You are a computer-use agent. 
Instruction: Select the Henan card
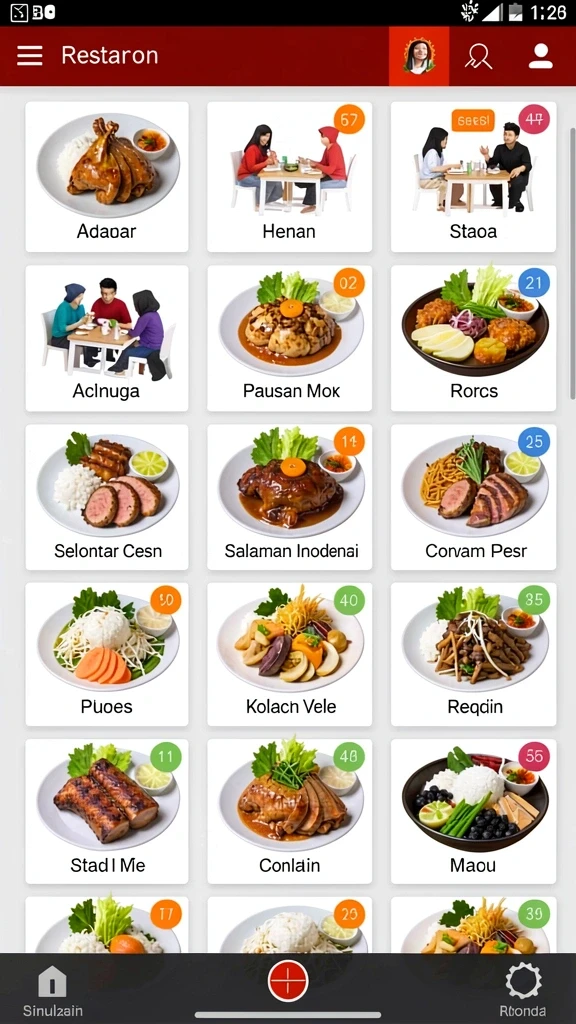(289, 176)
